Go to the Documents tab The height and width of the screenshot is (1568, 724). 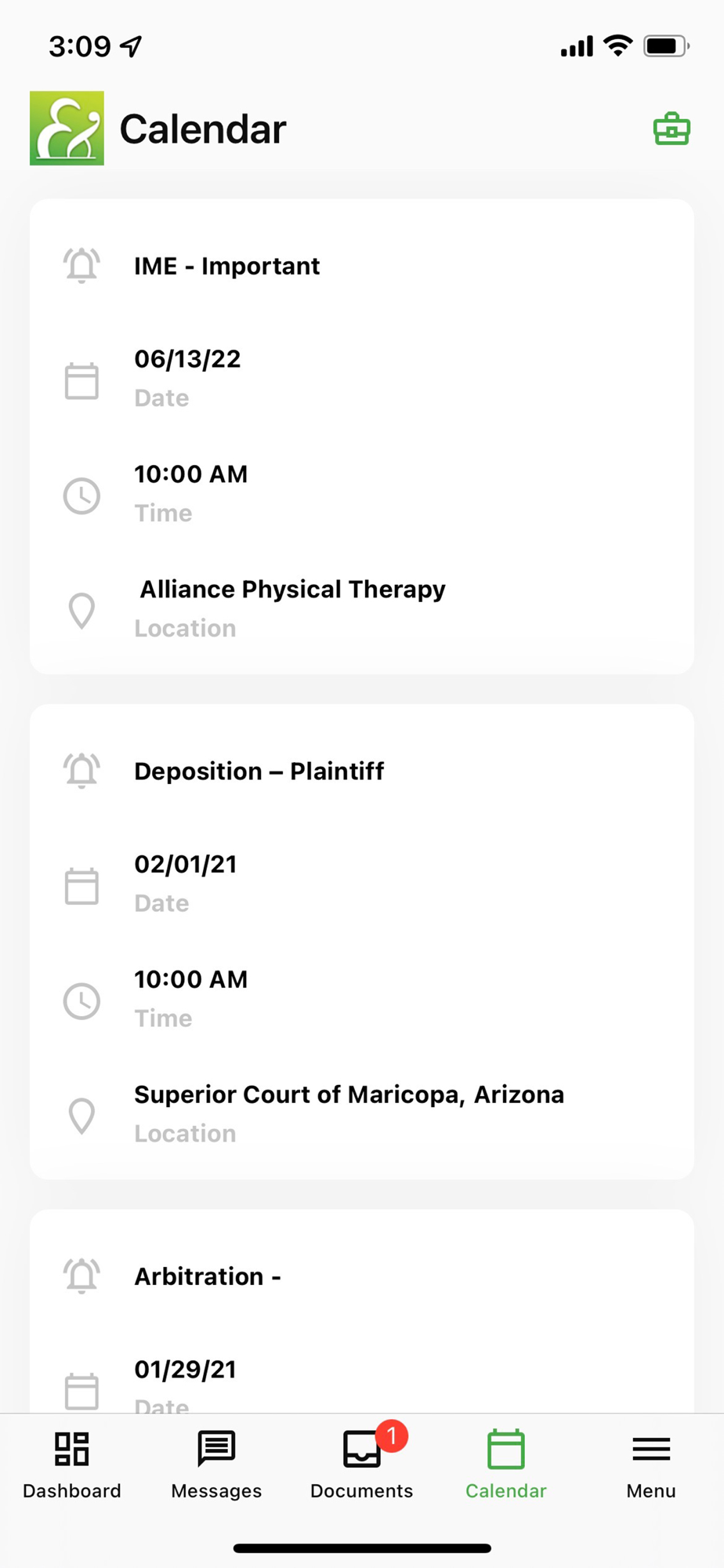tap(361, 1465)
